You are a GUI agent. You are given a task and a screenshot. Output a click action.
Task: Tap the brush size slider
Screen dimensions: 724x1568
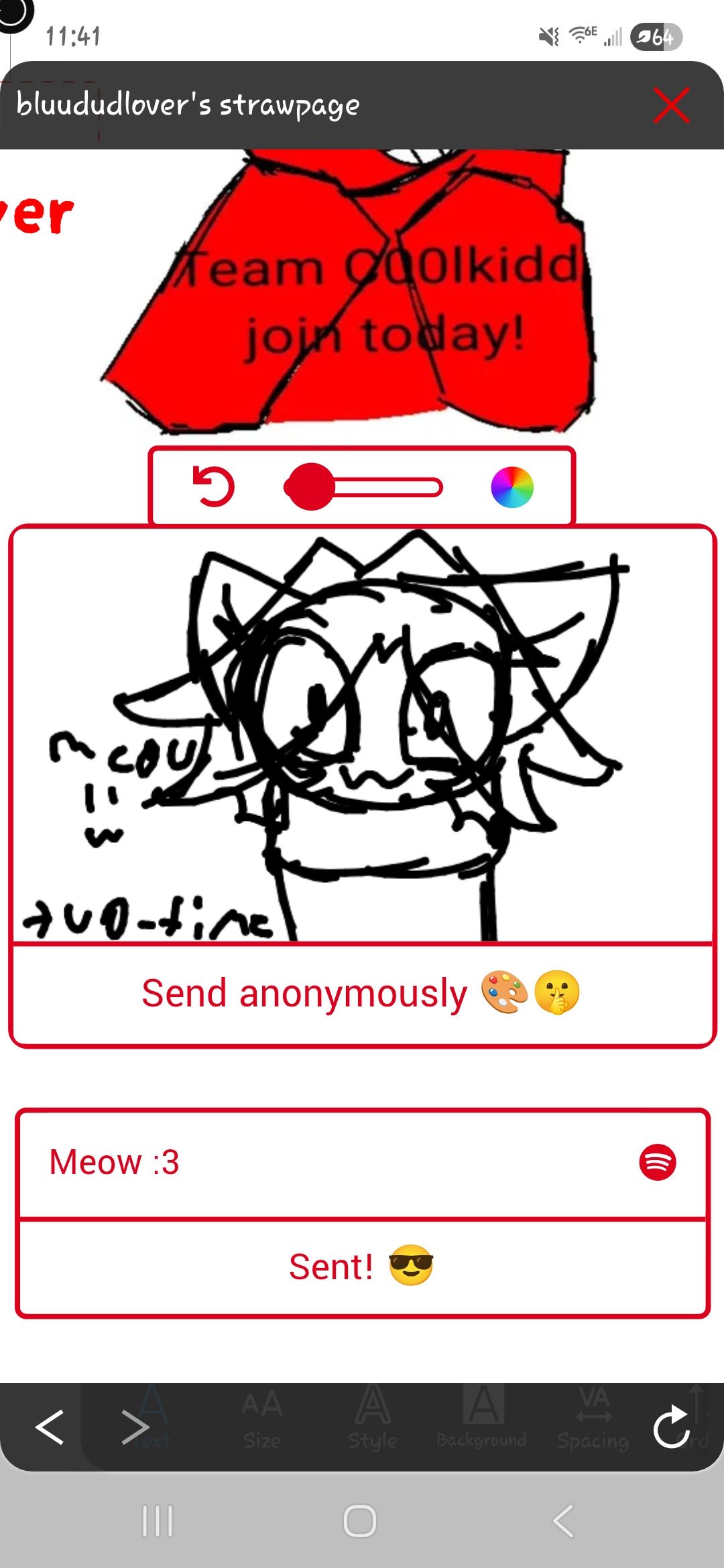pos(364,487)
